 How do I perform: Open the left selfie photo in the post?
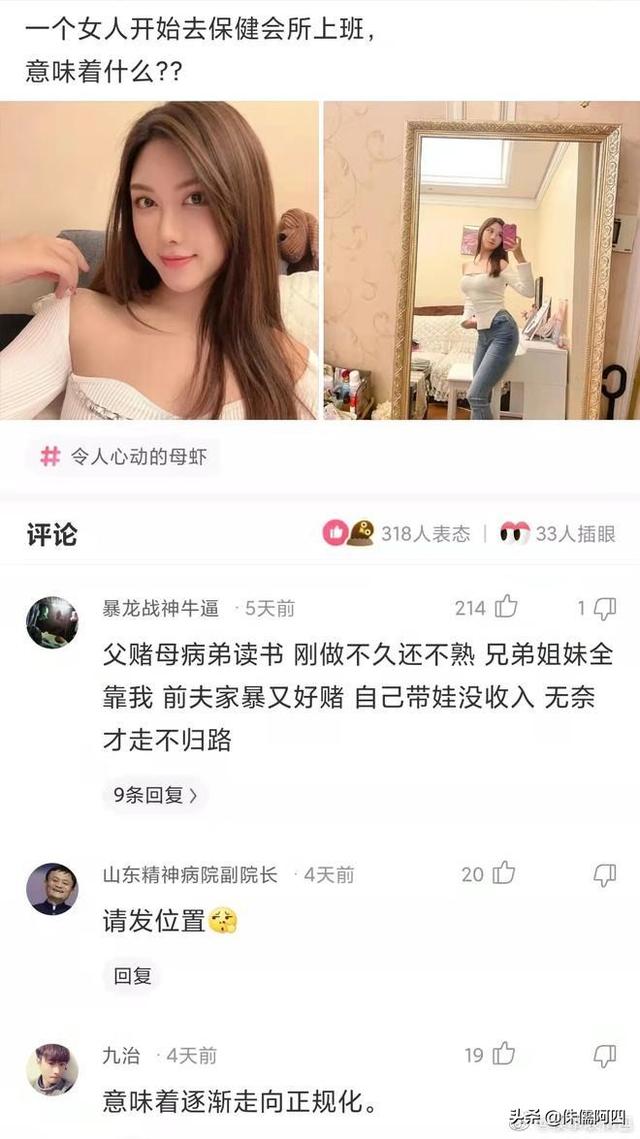tap(159, 260)
